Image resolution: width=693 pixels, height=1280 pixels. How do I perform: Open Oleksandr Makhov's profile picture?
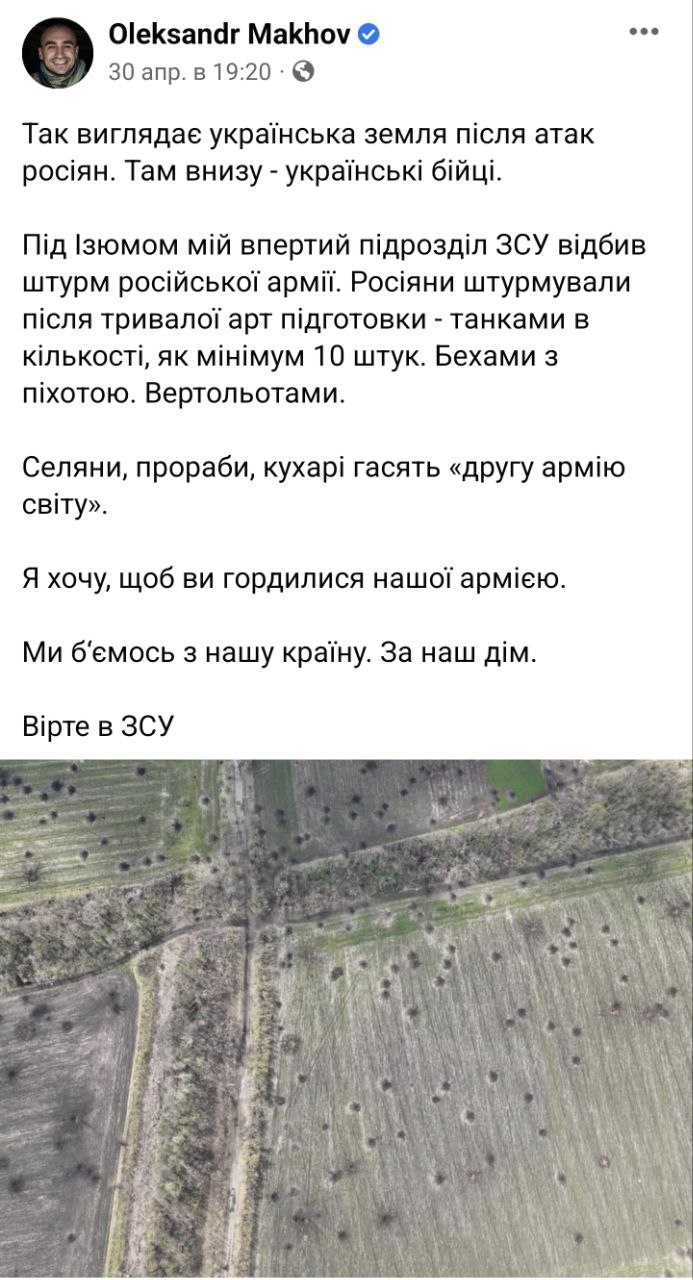[x=57, y=53]
